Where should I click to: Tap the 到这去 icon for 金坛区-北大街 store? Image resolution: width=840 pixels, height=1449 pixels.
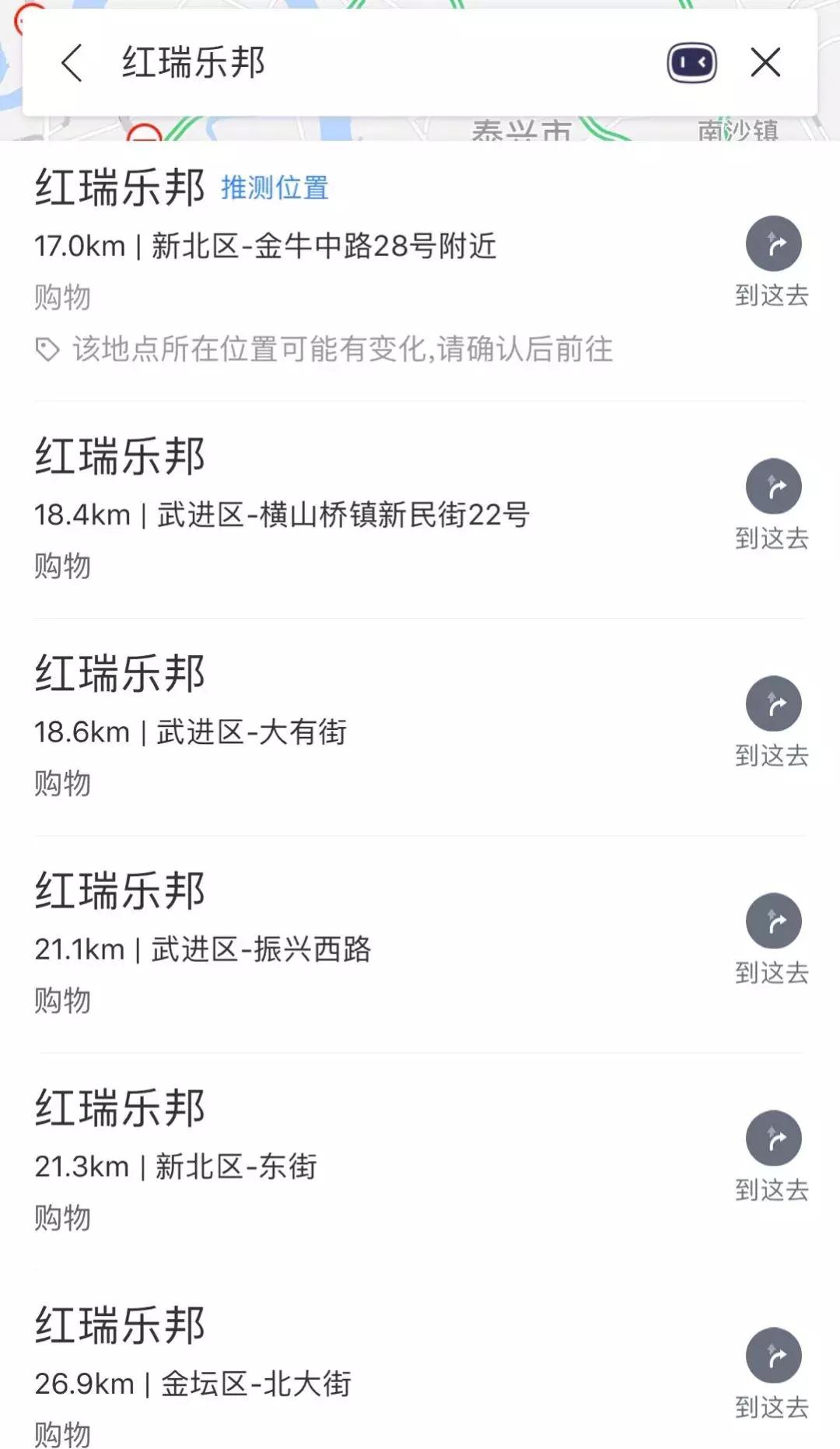(x=773, y=1355)
